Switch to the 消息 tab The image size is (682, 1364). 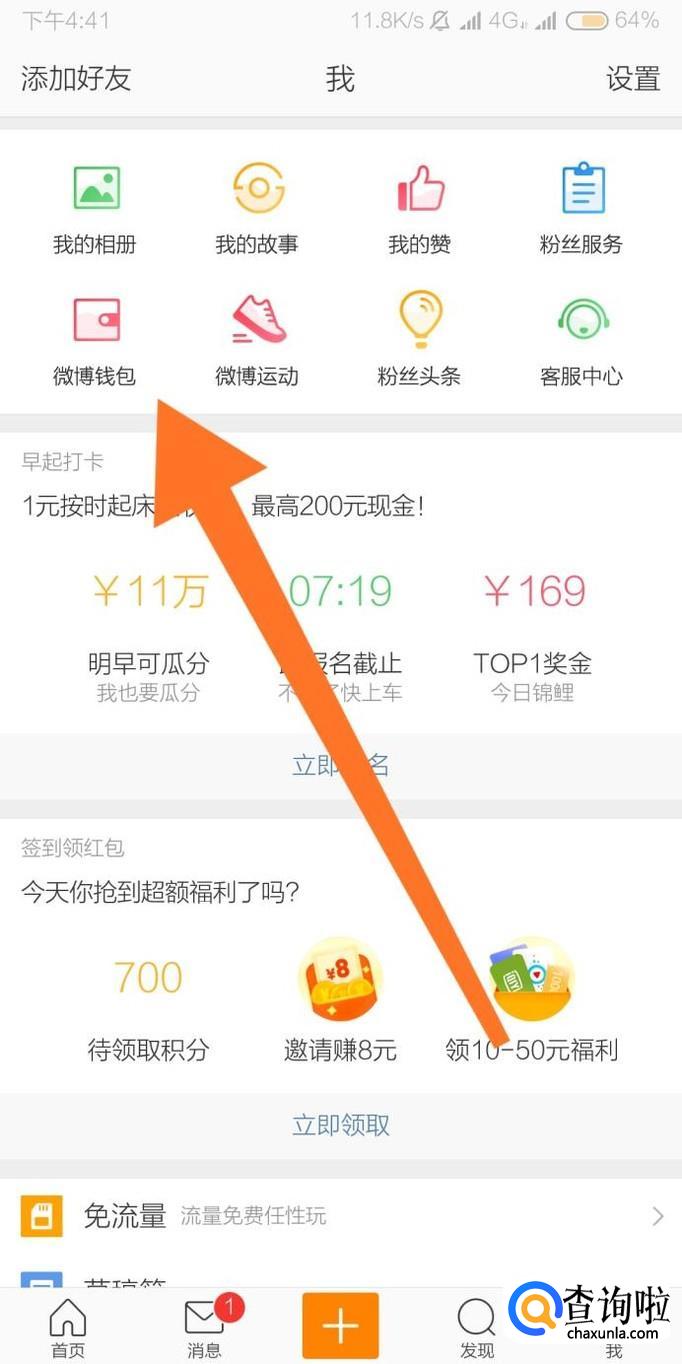click(205, 1328)
